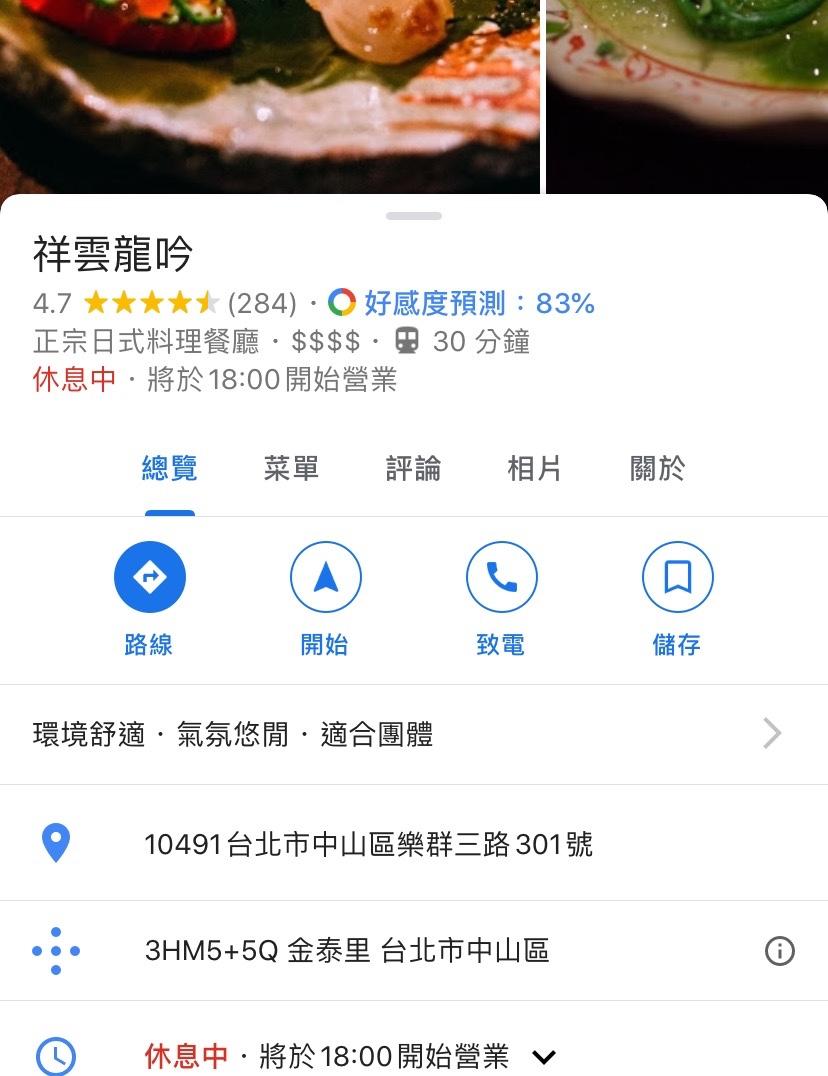Tap the plus code 3HM5+5Q row
The height and width of the screenshot is (1076, 828).
[347, 950]
